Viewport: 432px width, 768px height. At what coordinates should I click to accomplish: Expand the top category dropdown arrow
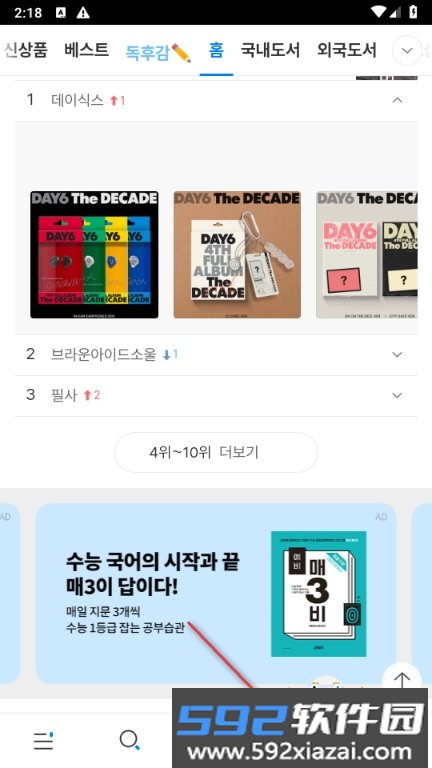(407, 50)
